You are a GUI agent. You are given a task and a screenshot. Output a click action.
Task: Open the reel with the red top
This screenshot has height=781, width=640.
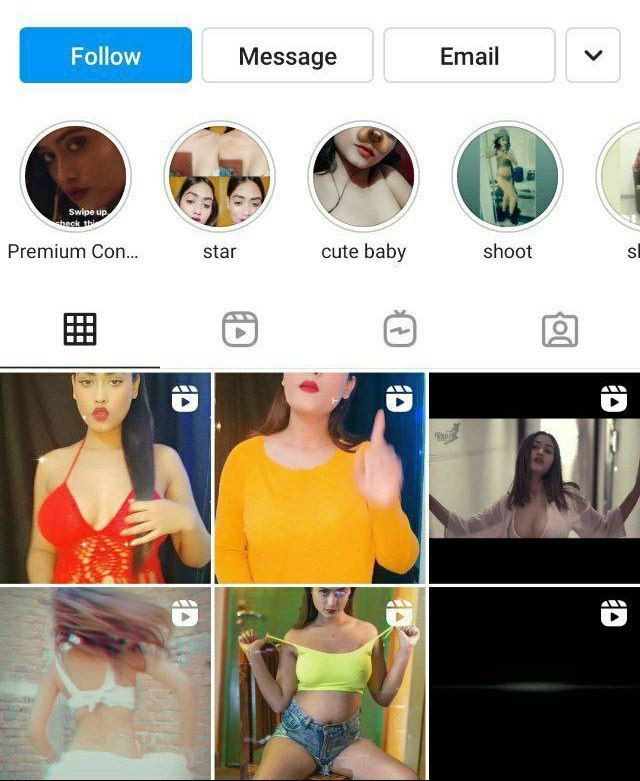[x=105, y=478]
